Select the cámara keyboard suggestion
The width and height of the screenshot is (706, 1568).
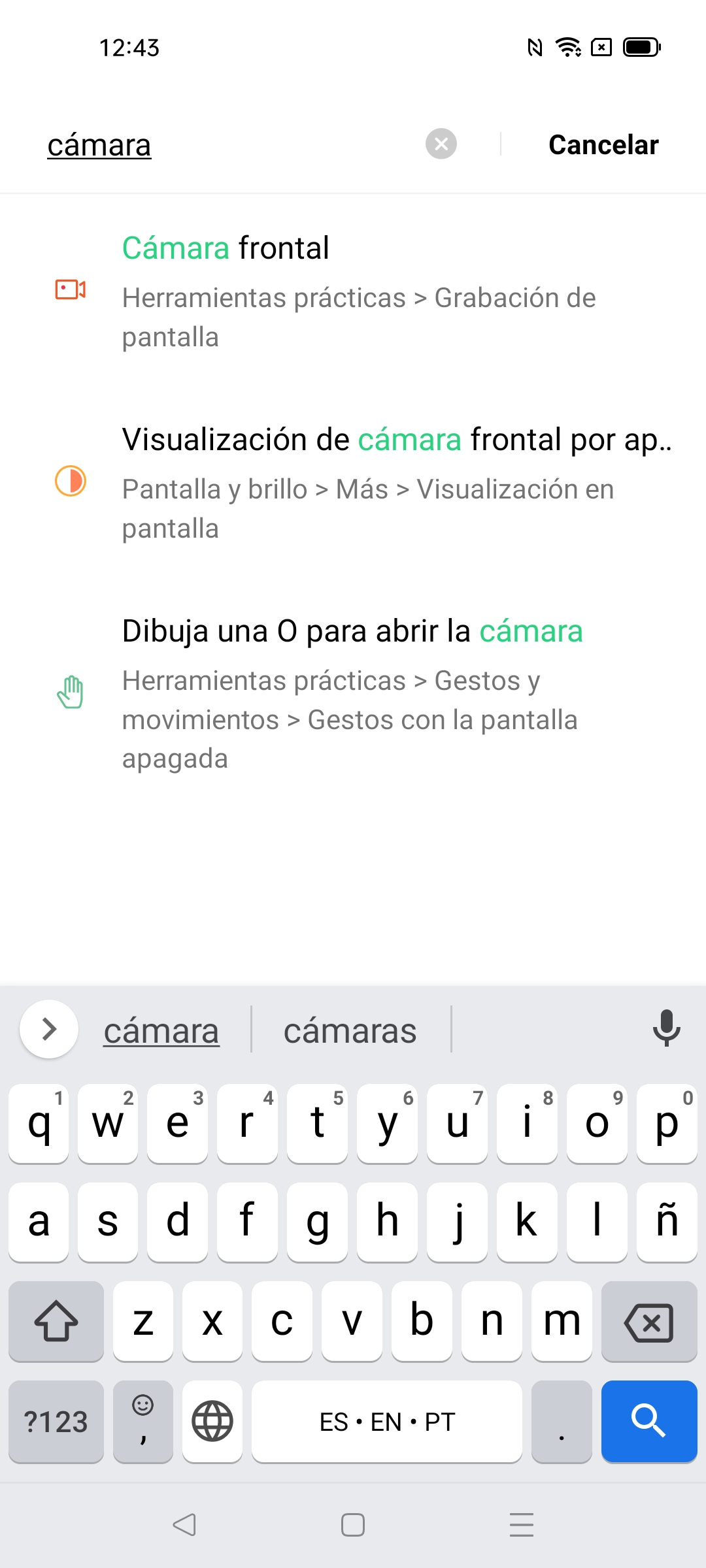coord(161,1031)
